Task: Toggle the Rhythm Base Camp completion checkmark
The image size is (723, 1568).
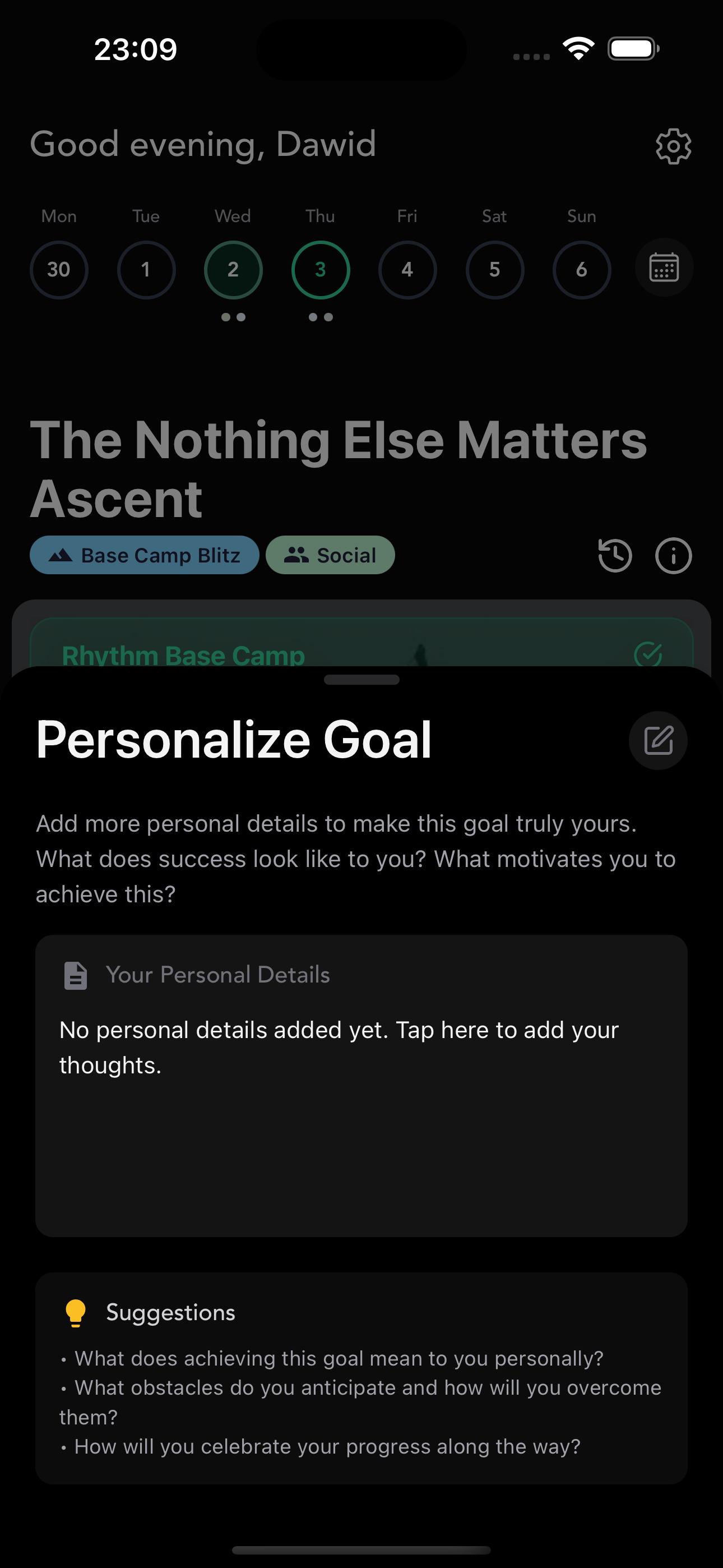Action: tap(651, 656)
